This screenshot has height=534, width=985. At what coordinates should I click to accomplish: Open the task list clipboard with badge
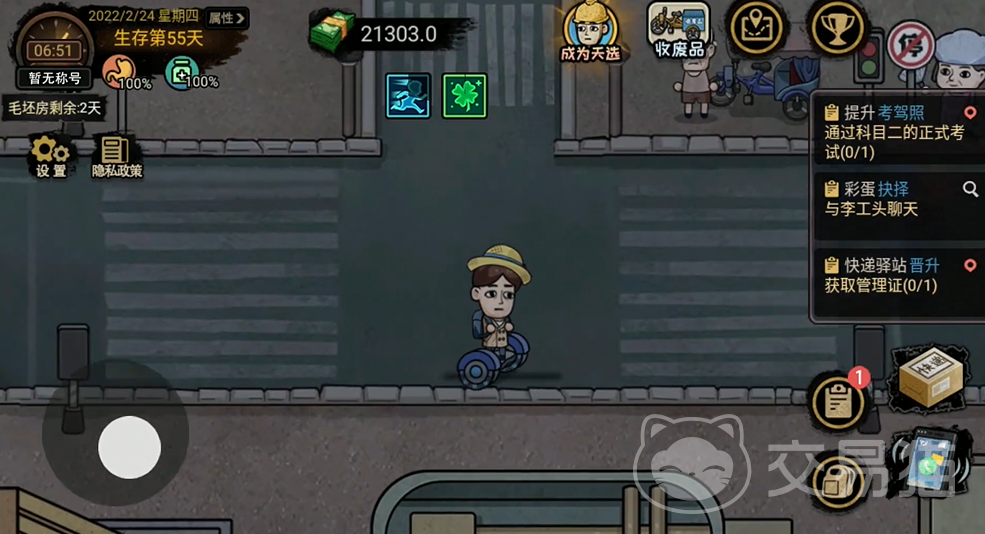[x=837, y=401]
